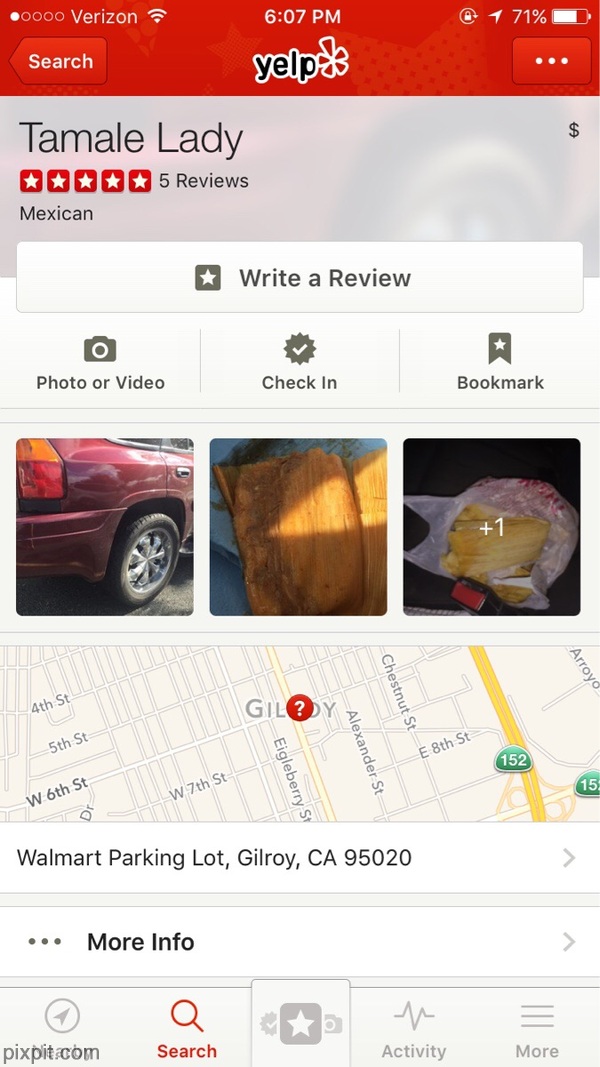Open the red car photo
This screenshot has width=600, height=1067.
(105, 527)
